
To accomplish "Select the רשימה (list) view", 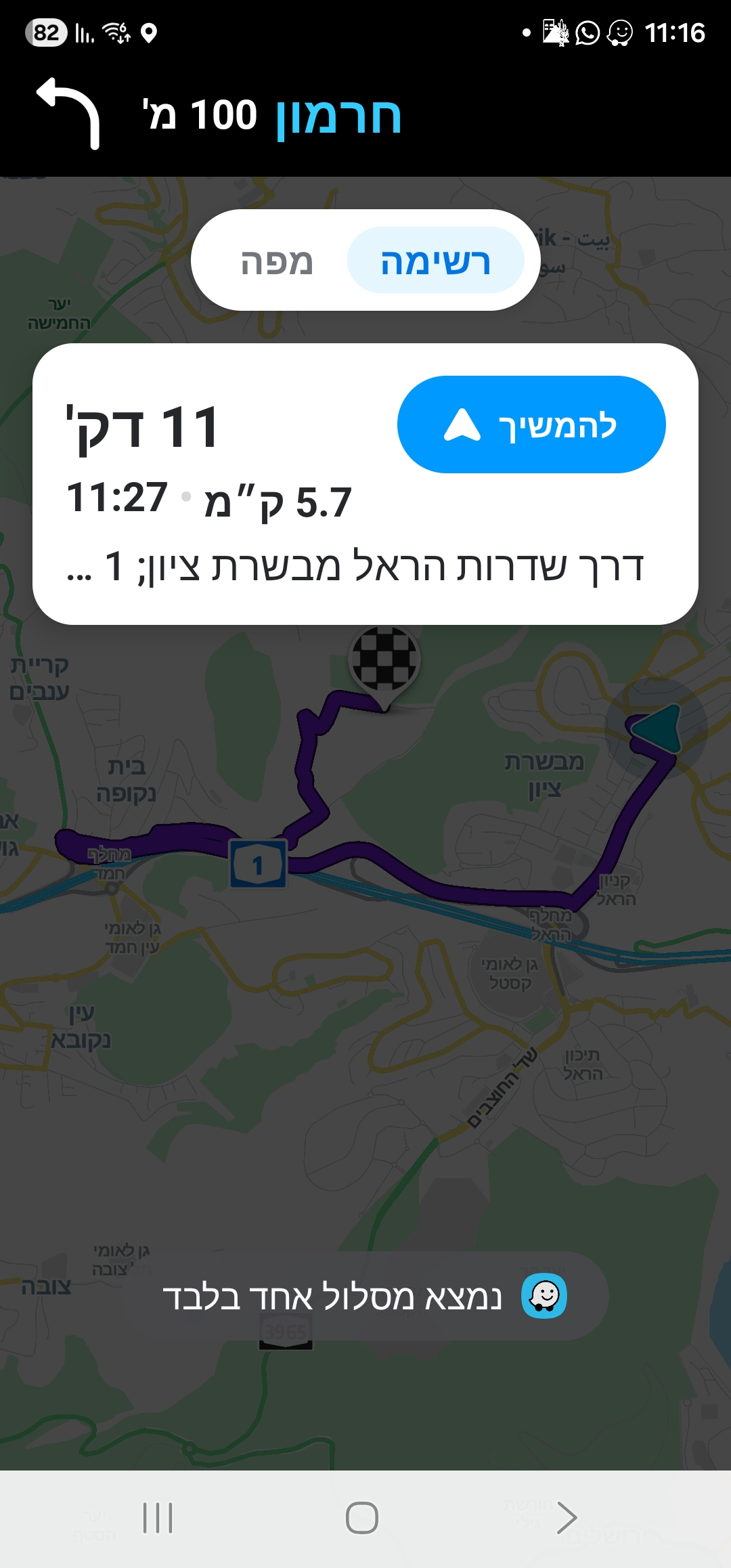I will [x=435, y=261].
